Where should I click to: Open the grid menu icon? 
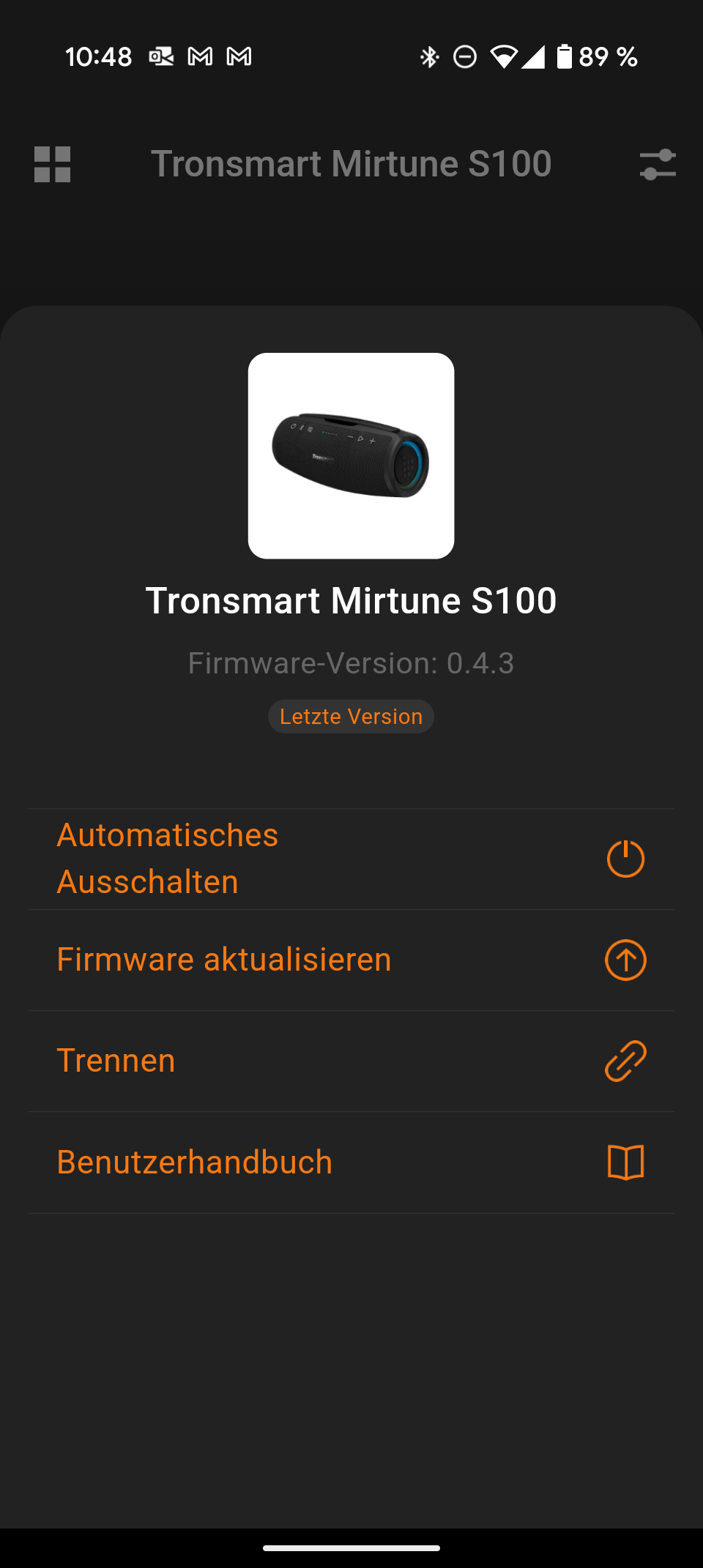[x=53, y=164]
